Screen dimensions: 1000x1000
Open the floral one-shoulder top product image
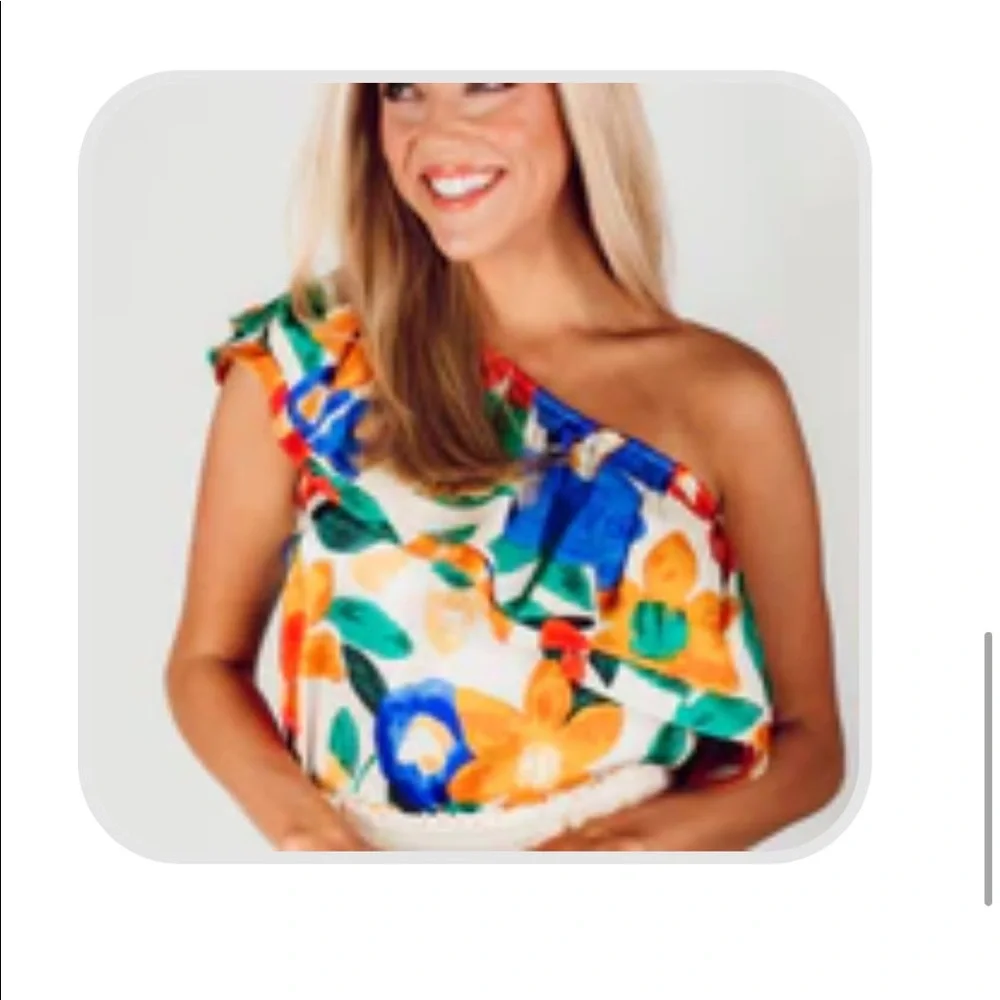click(475, 466)
